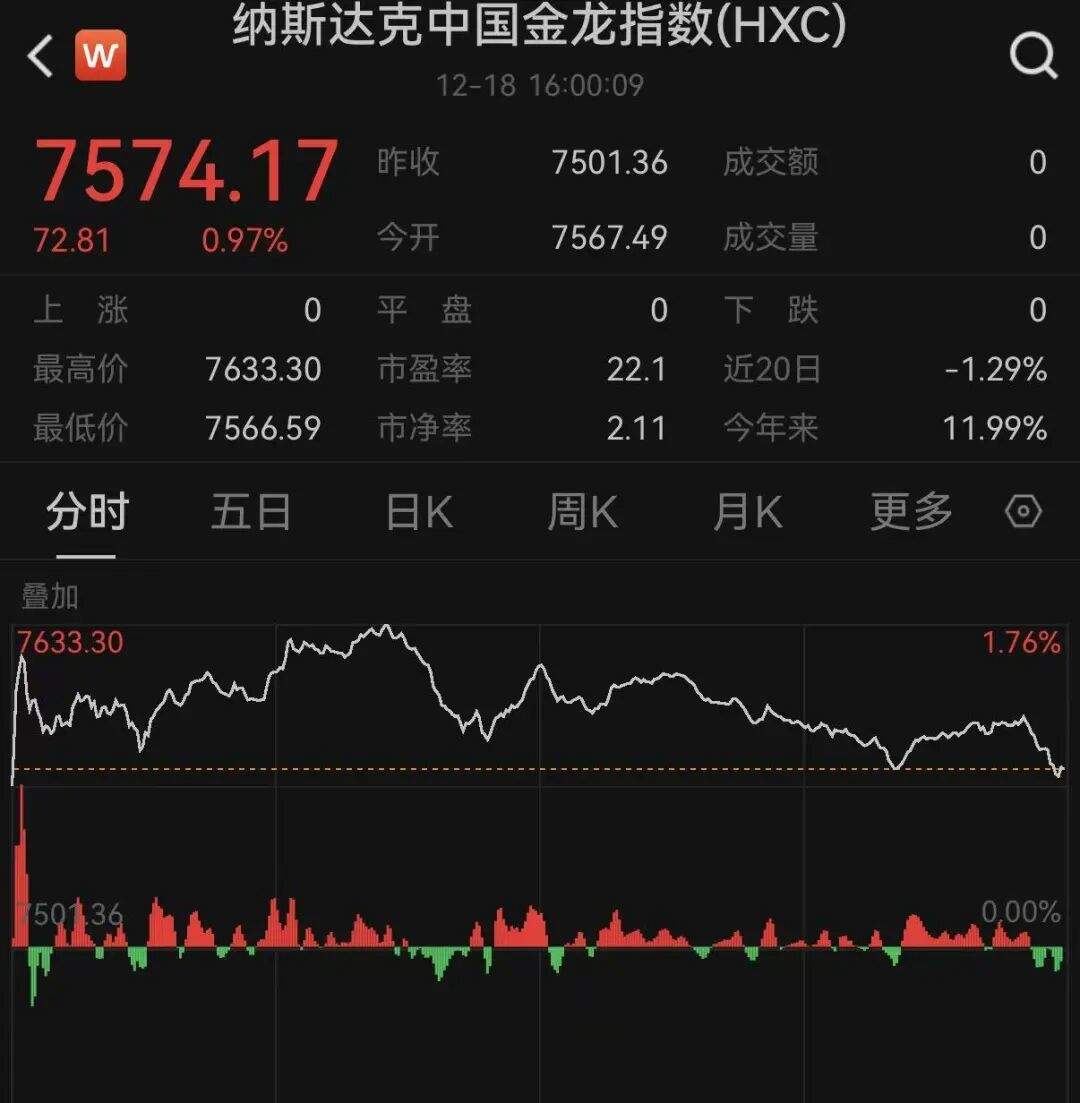Open search using the magnifier icon
The width and height of the screenshot is (1080, 1103).
pyautogui.click(x=1035, y=57)
